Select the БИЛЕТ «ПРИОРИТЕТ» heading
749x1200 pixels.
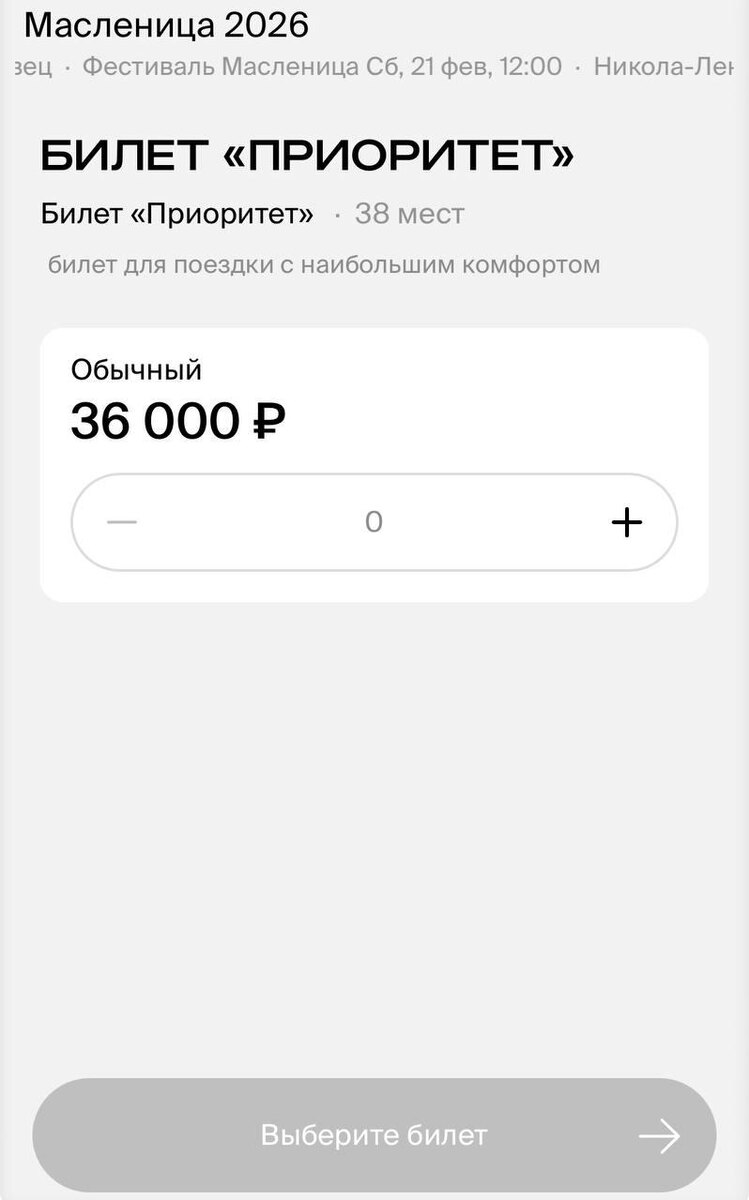coord(307,155)
